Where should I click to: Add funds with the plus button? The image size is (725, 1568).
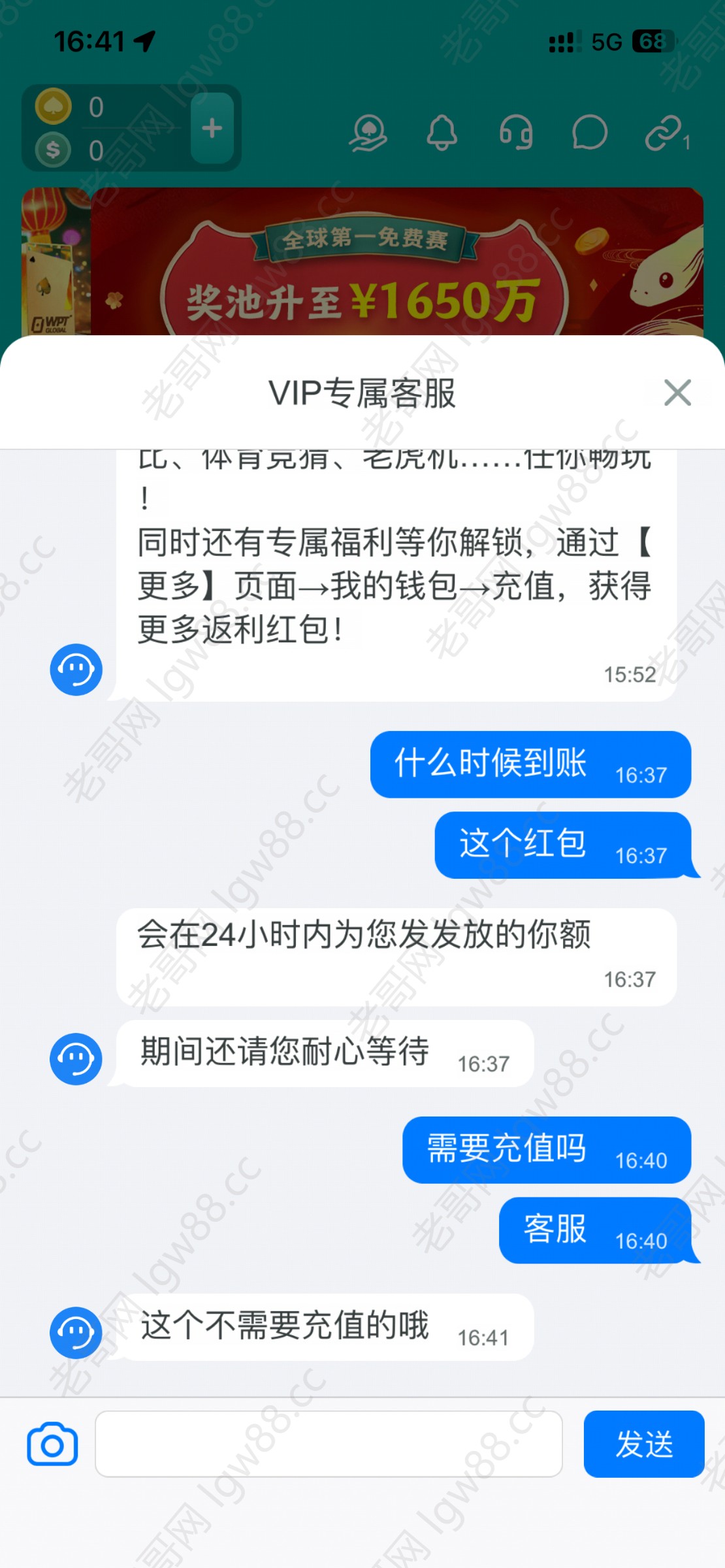[212, 128]
